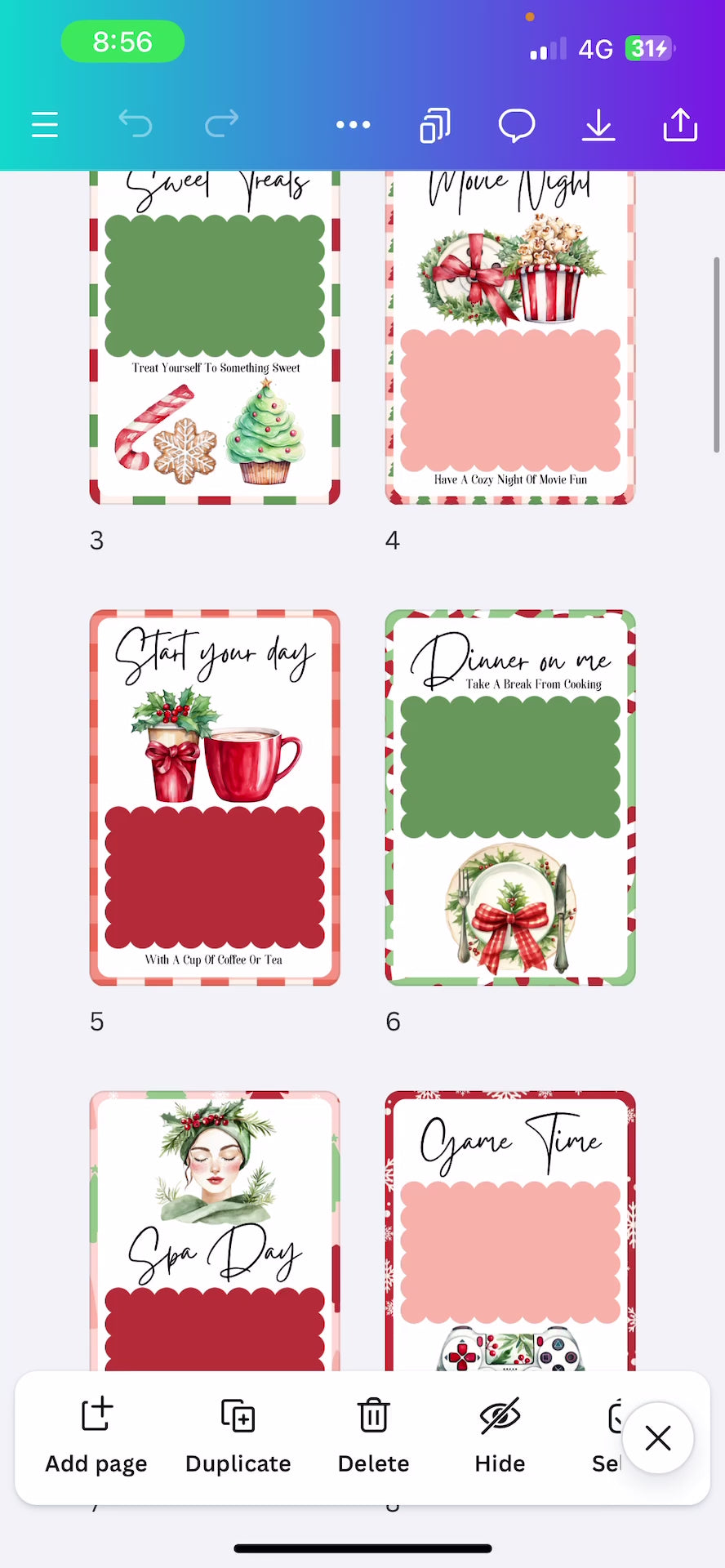Share the design
The width and height of the screenshot is (725, 1568).
(x=680, y=125)
